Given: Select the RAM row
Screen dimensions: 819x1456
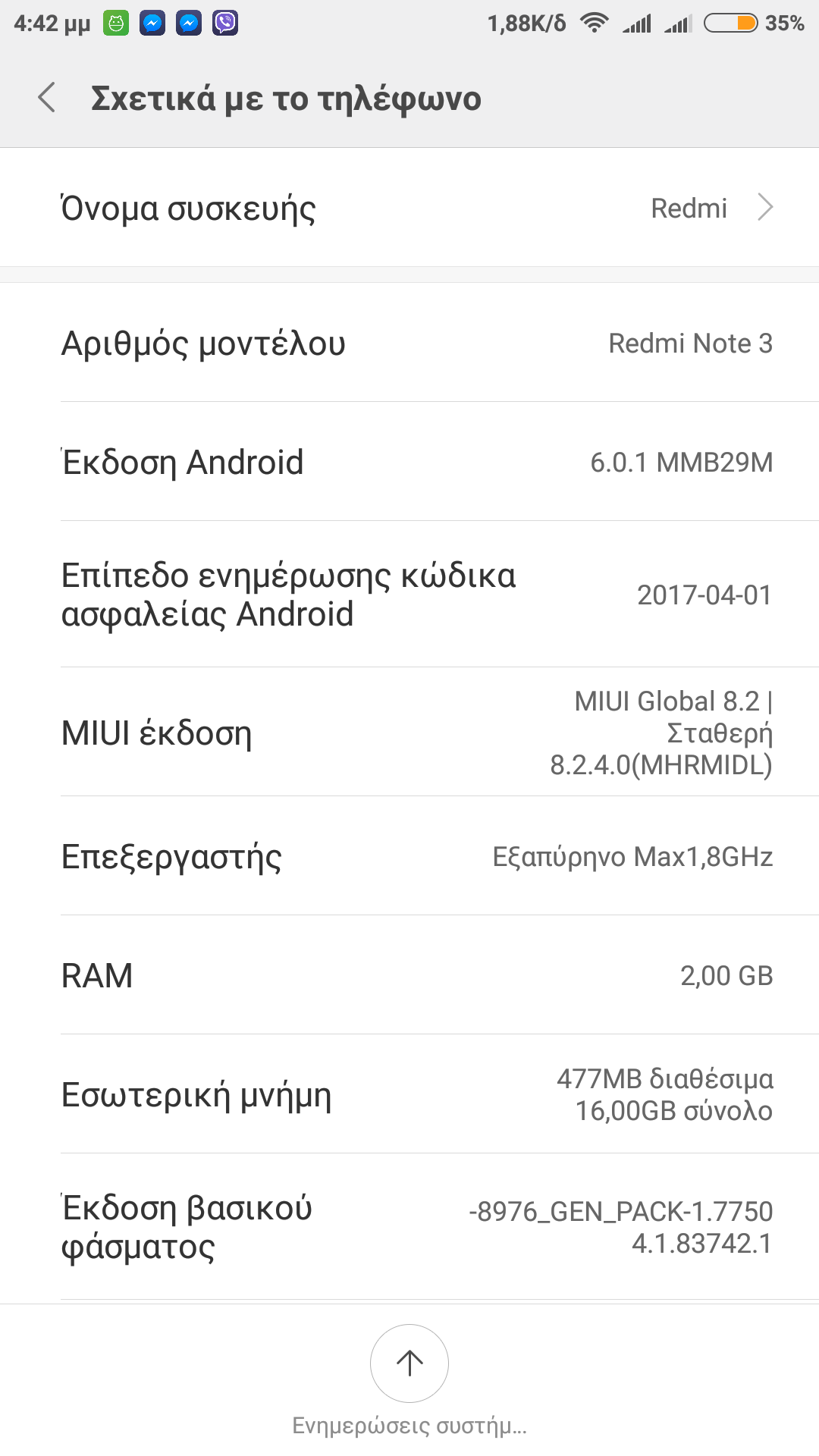Looking at the screenshot, I should (x=409, y=975).
